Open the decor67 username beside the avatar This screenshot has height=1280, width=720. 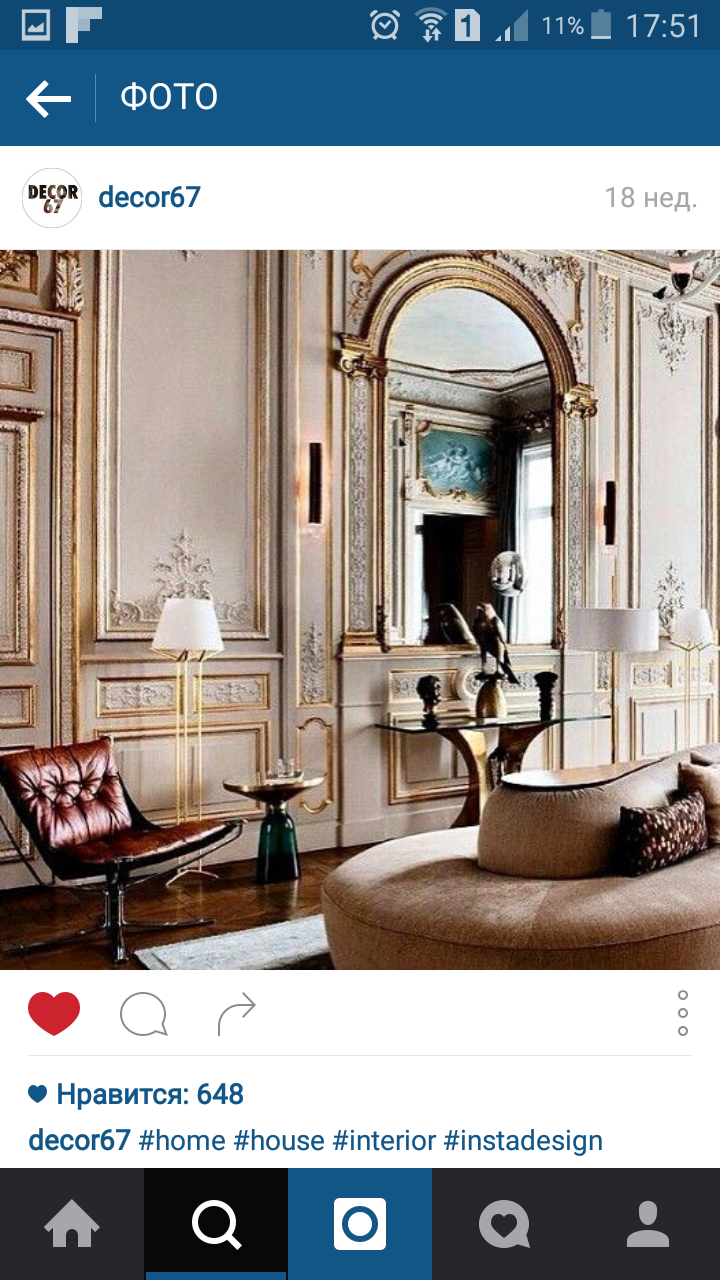click(150, 197)
